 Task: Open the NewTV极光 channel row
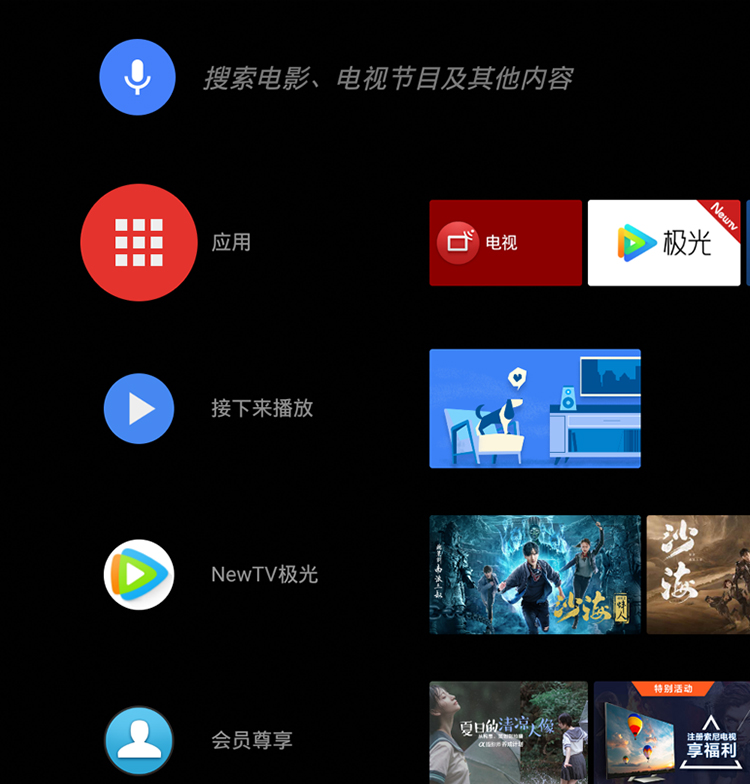[x=139, y=575]
